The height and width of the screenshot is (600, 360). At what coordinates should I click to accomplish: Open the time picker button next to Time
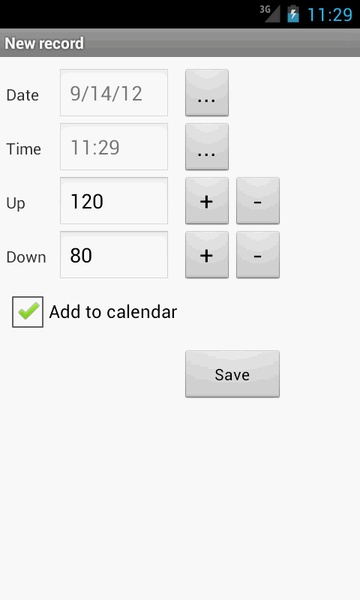[207, 147]
